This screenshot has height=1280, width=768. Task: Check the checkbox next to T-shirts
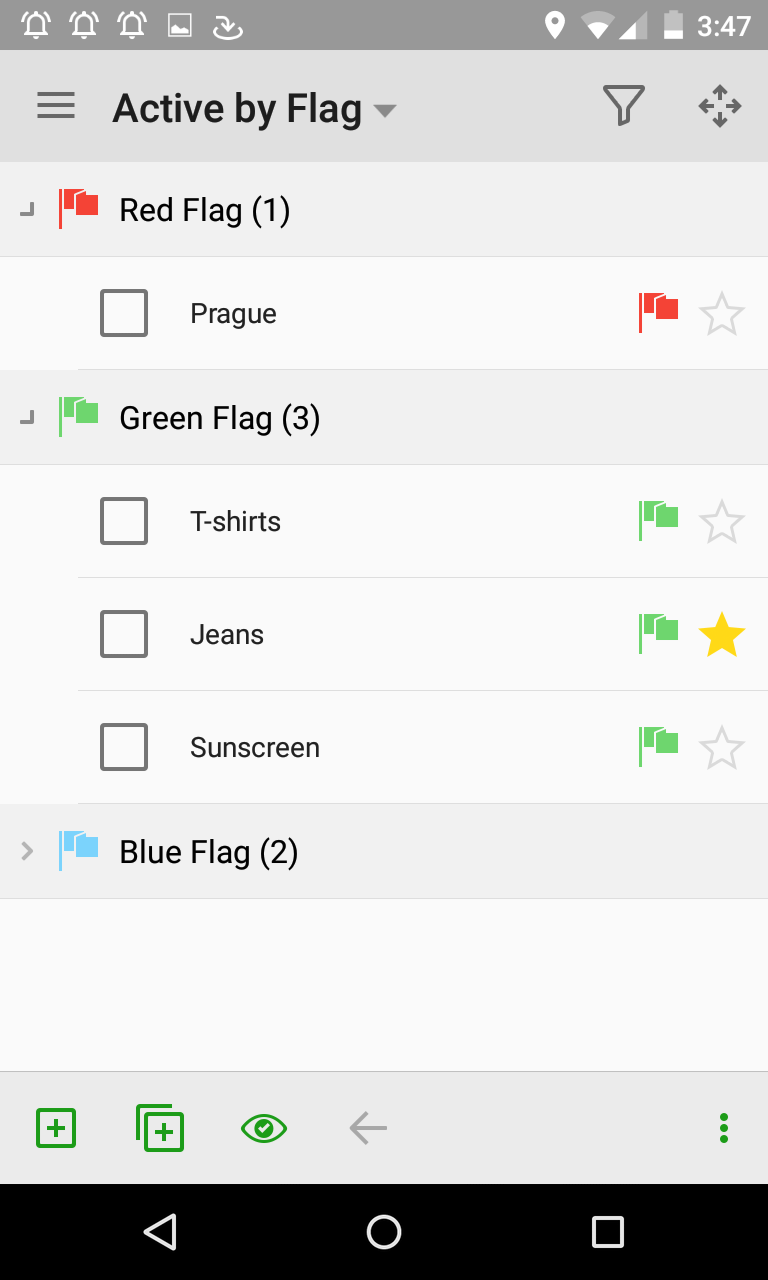(x=123, y=520)
